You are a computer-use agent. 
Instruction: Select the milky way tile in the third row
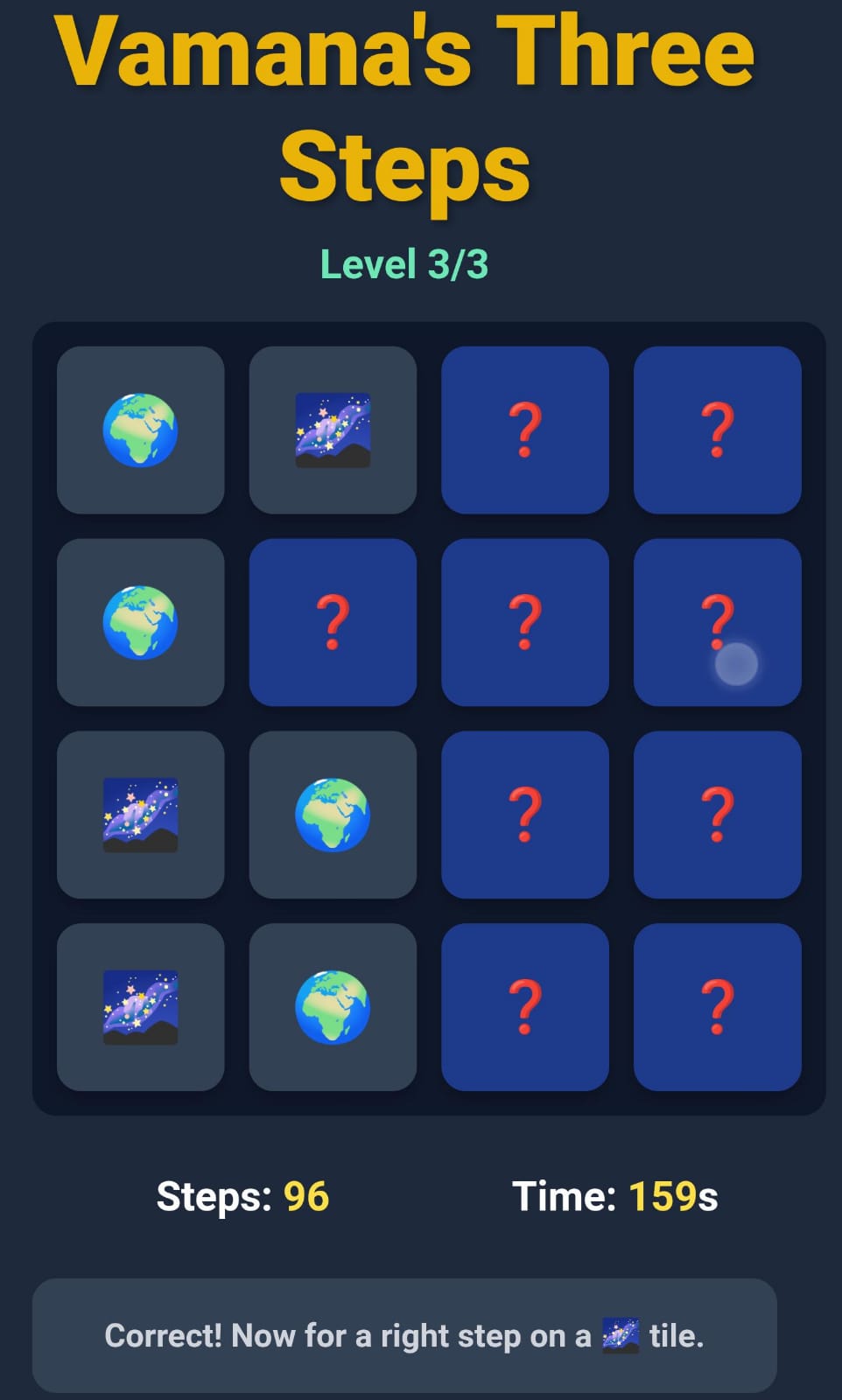coord(140,815)
